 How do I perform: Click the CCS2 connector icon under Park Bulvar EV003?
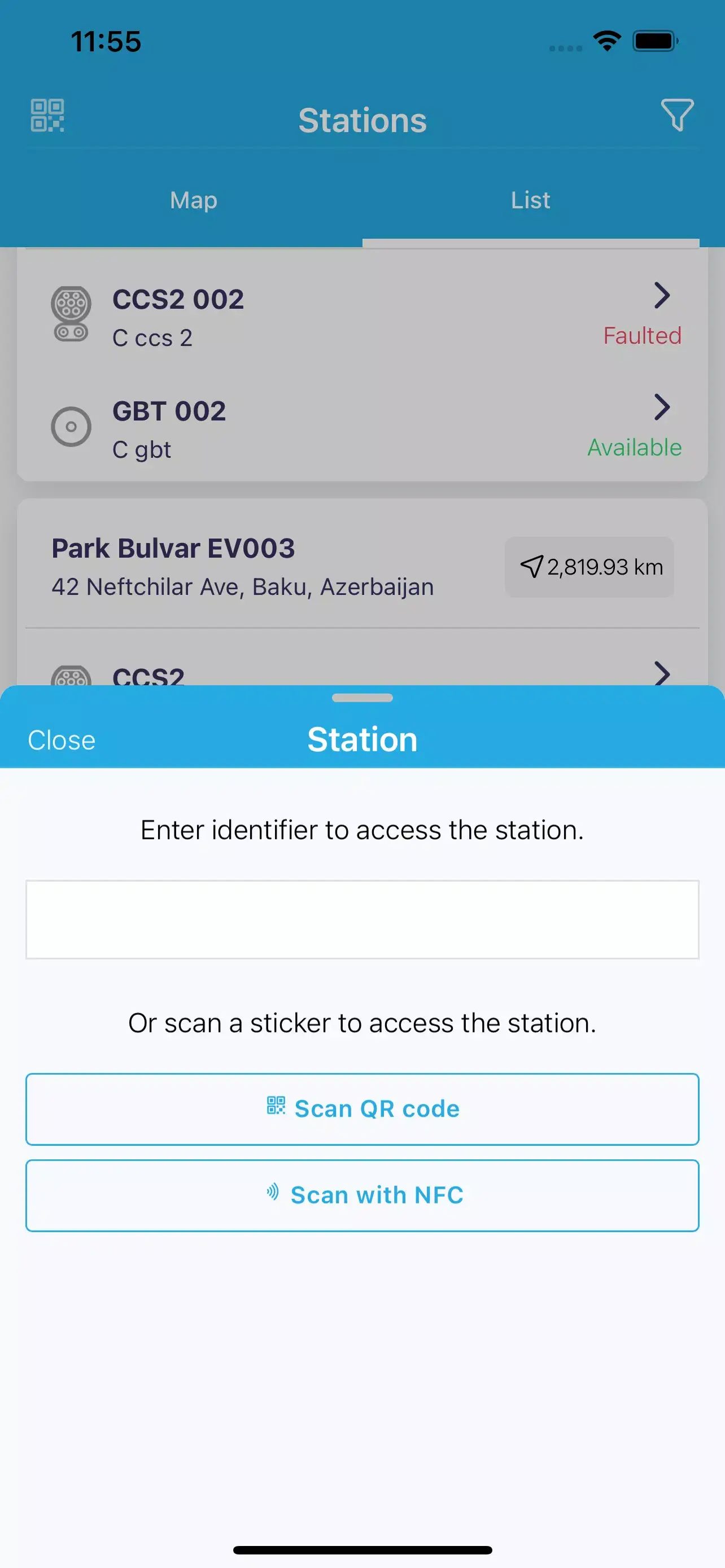coord(71,676)
